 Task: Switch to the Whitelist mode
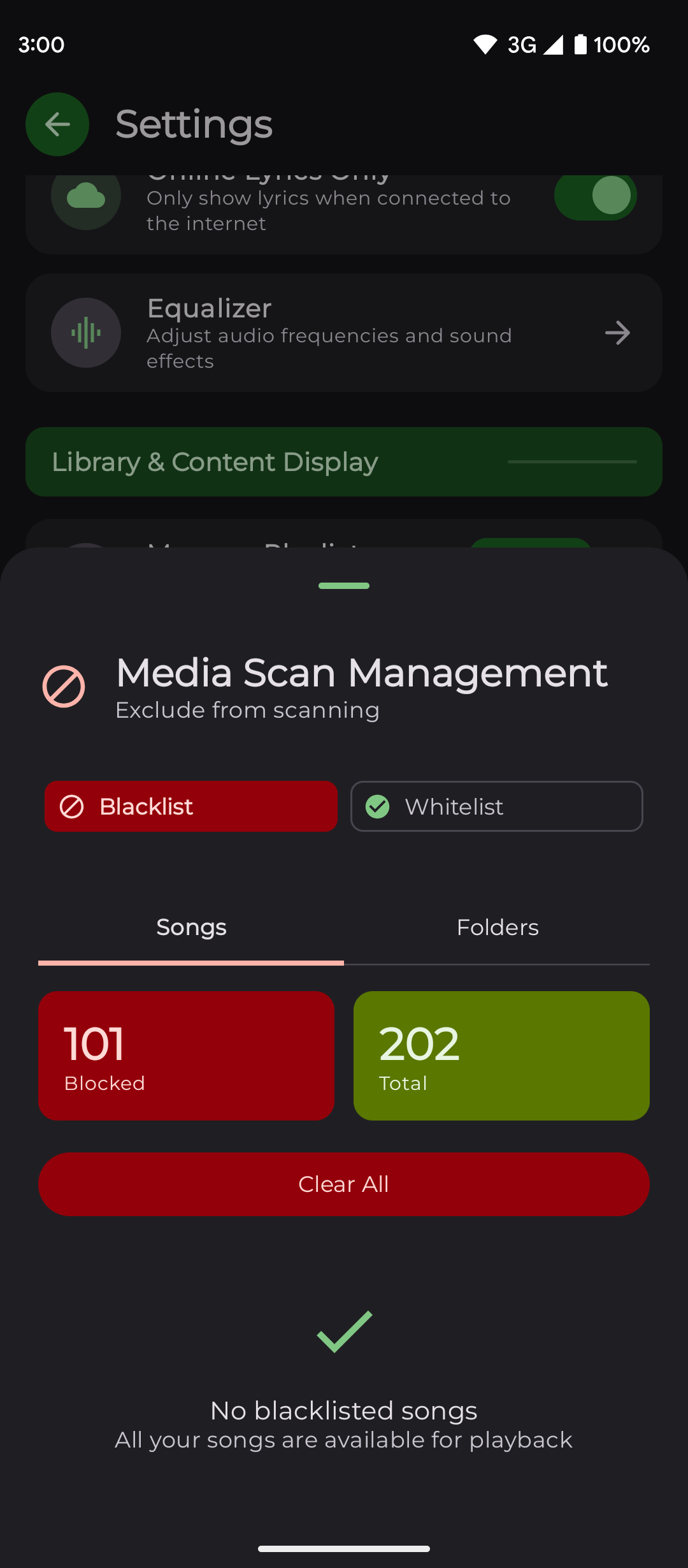(x=496, y=806)
